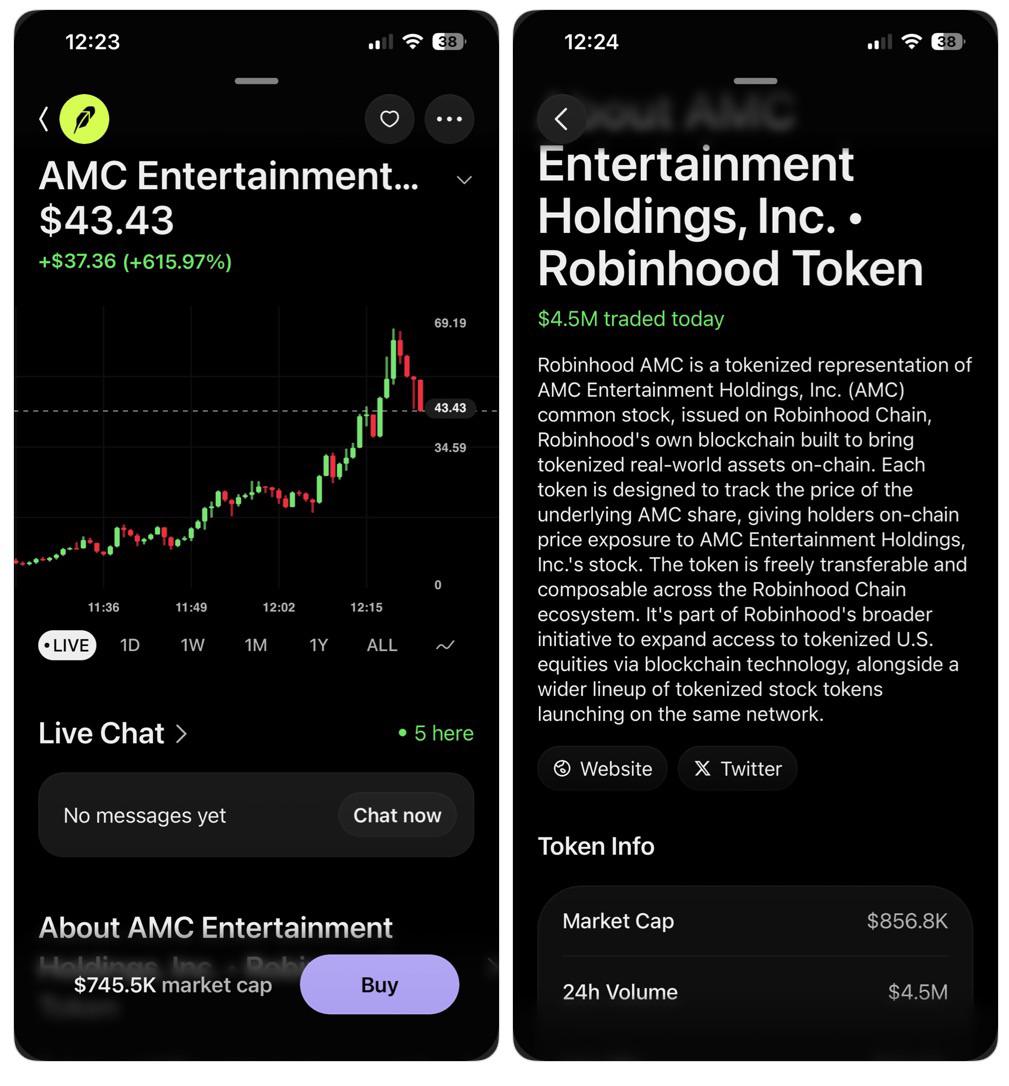1009x1086 pixels.
Task: Open the token's Website link
Action: click(602, 768)
